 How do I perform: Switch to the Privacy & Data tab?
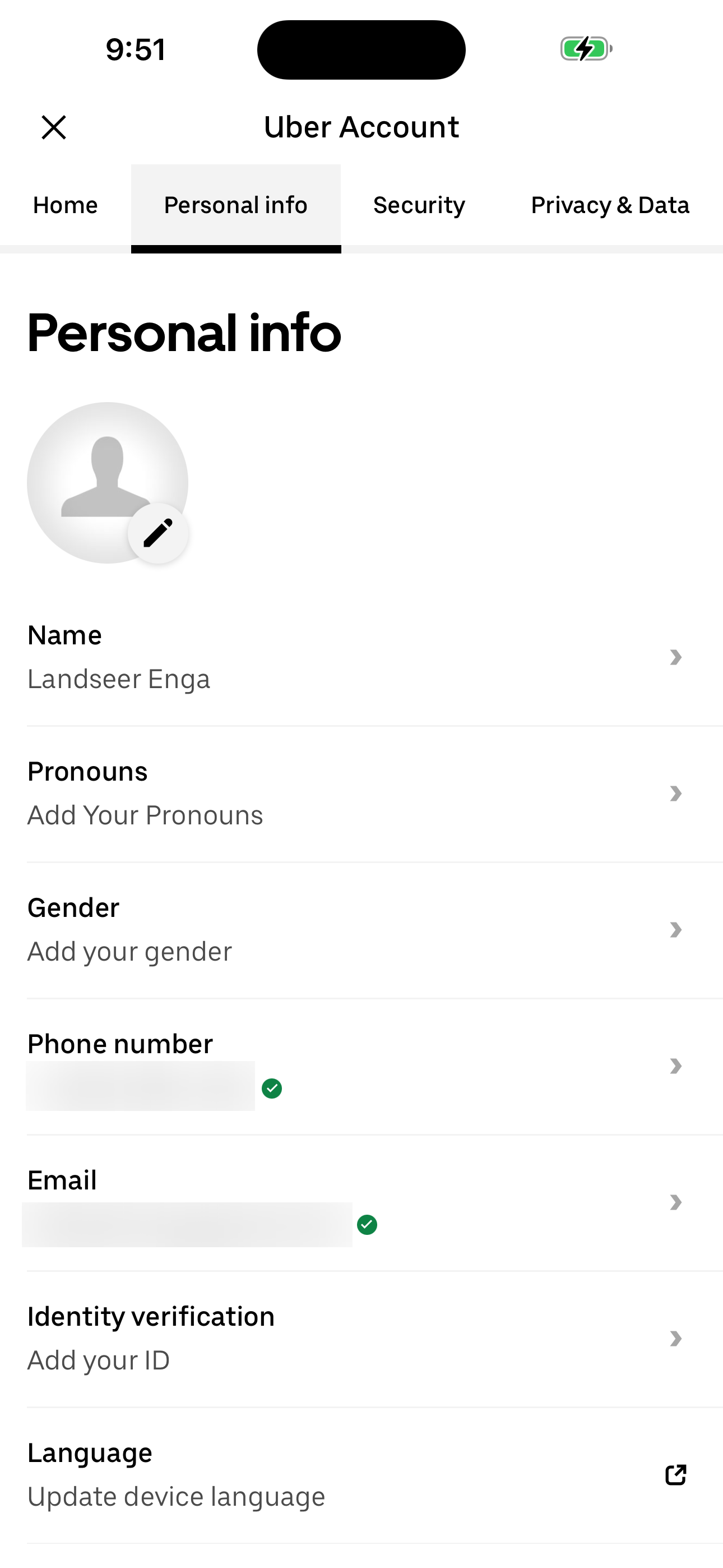point(610,205)
